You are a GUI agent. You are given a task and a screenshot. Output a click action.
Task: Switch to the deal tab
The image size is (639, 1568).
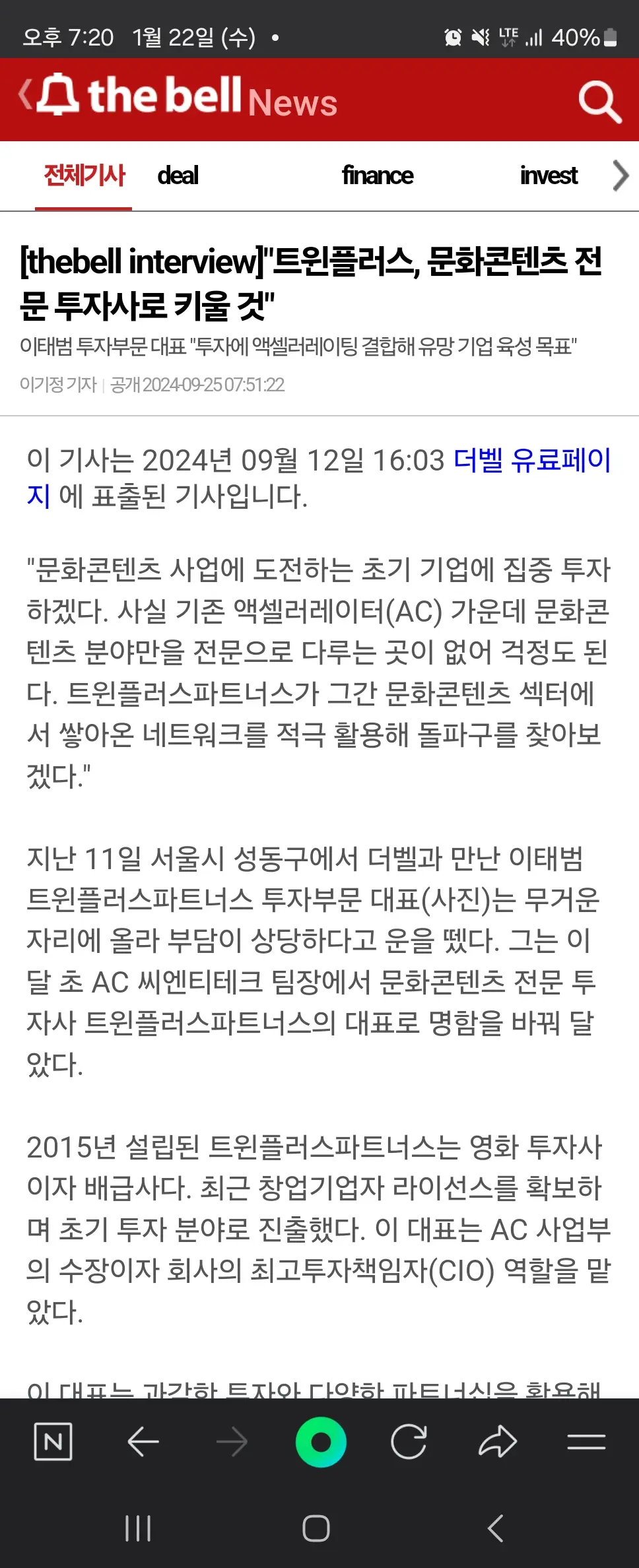(178, 176)
